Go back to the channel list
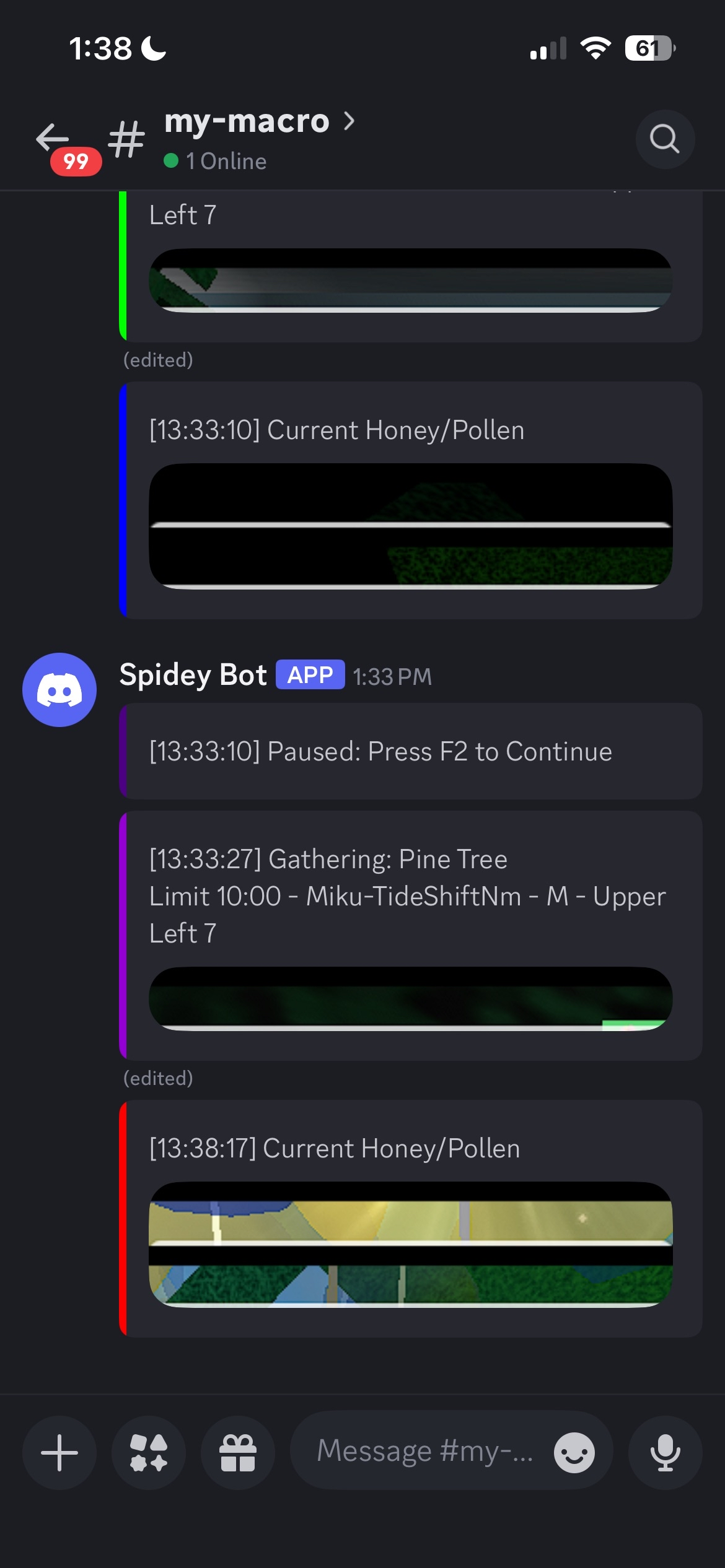This screenshot has height=1568, width=725. tap(53, 137)
